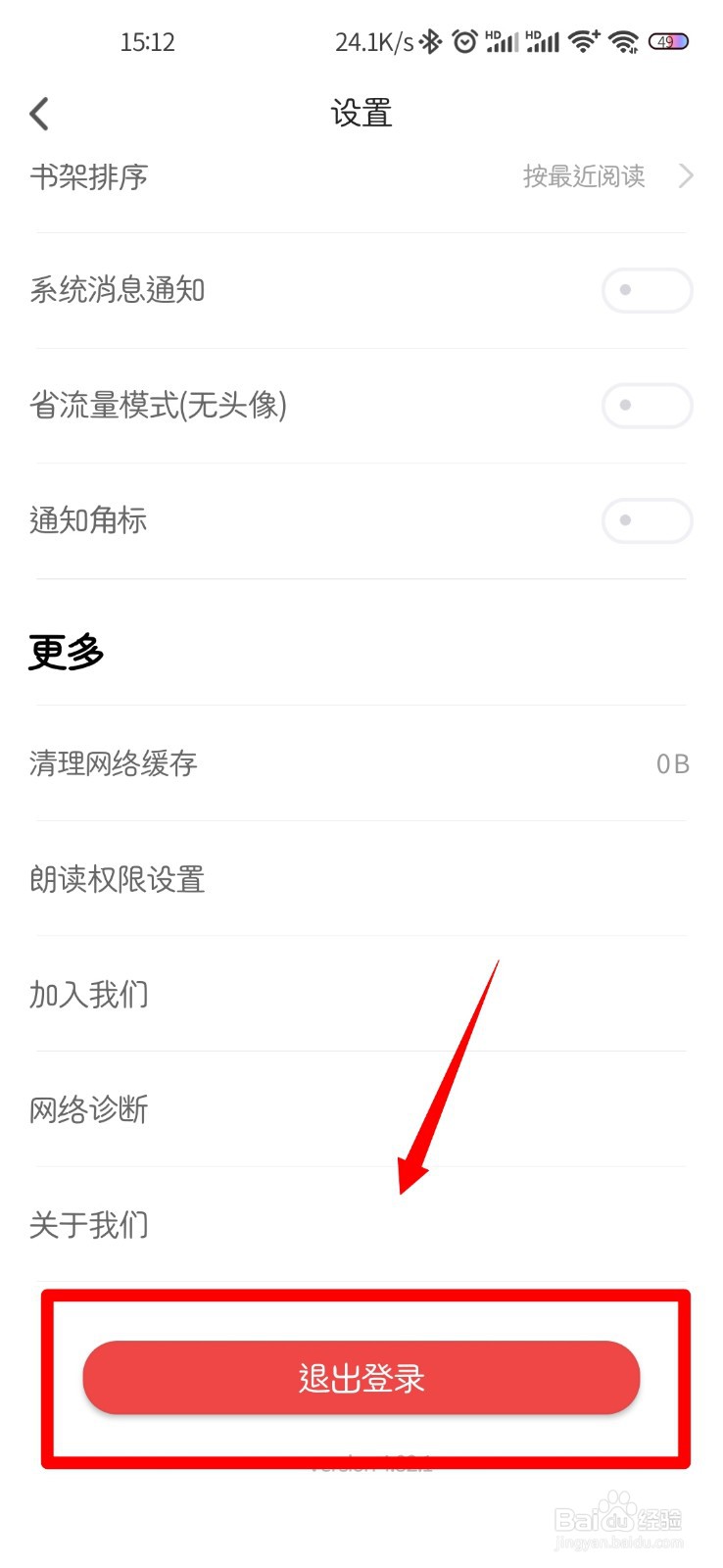Tap the 设置 page title
Screen dimensions: 723x1568
point(361,113)
